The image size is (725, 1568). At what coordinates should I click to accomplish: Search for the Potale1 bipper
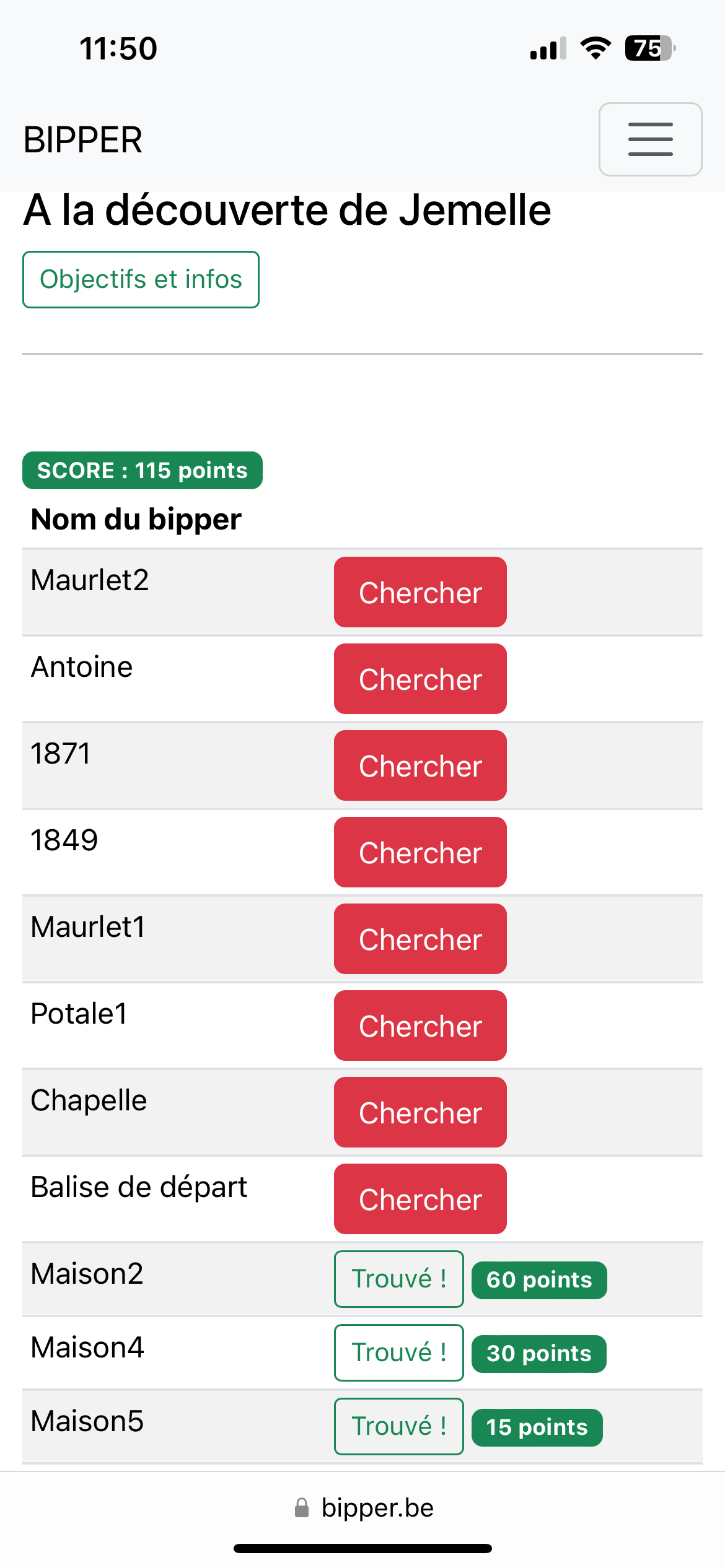pyautogui.click(x=420, y=1026)
